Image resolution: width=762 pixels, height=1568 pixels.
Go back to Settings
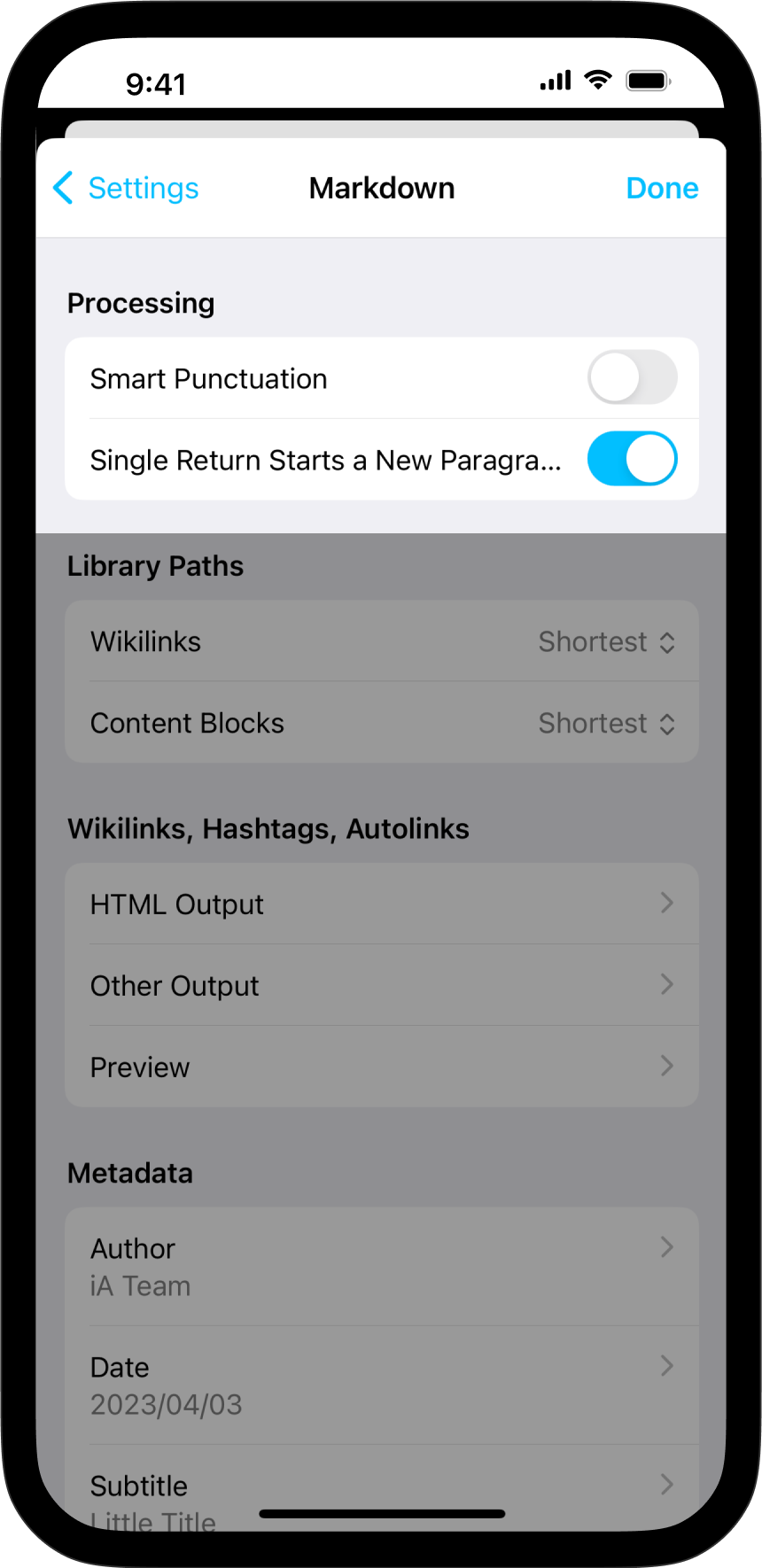[x=126, y=188]
